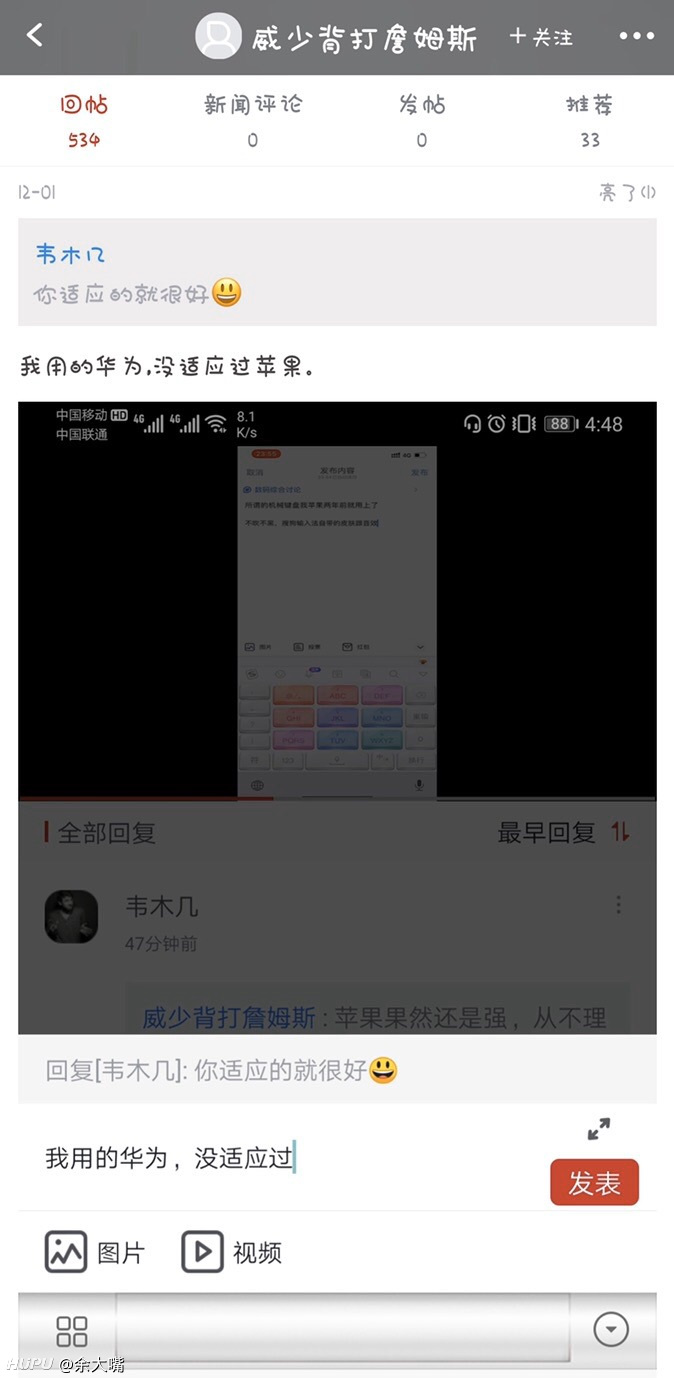
Task: Switch to the 推荐 tab
Action: 590,121
